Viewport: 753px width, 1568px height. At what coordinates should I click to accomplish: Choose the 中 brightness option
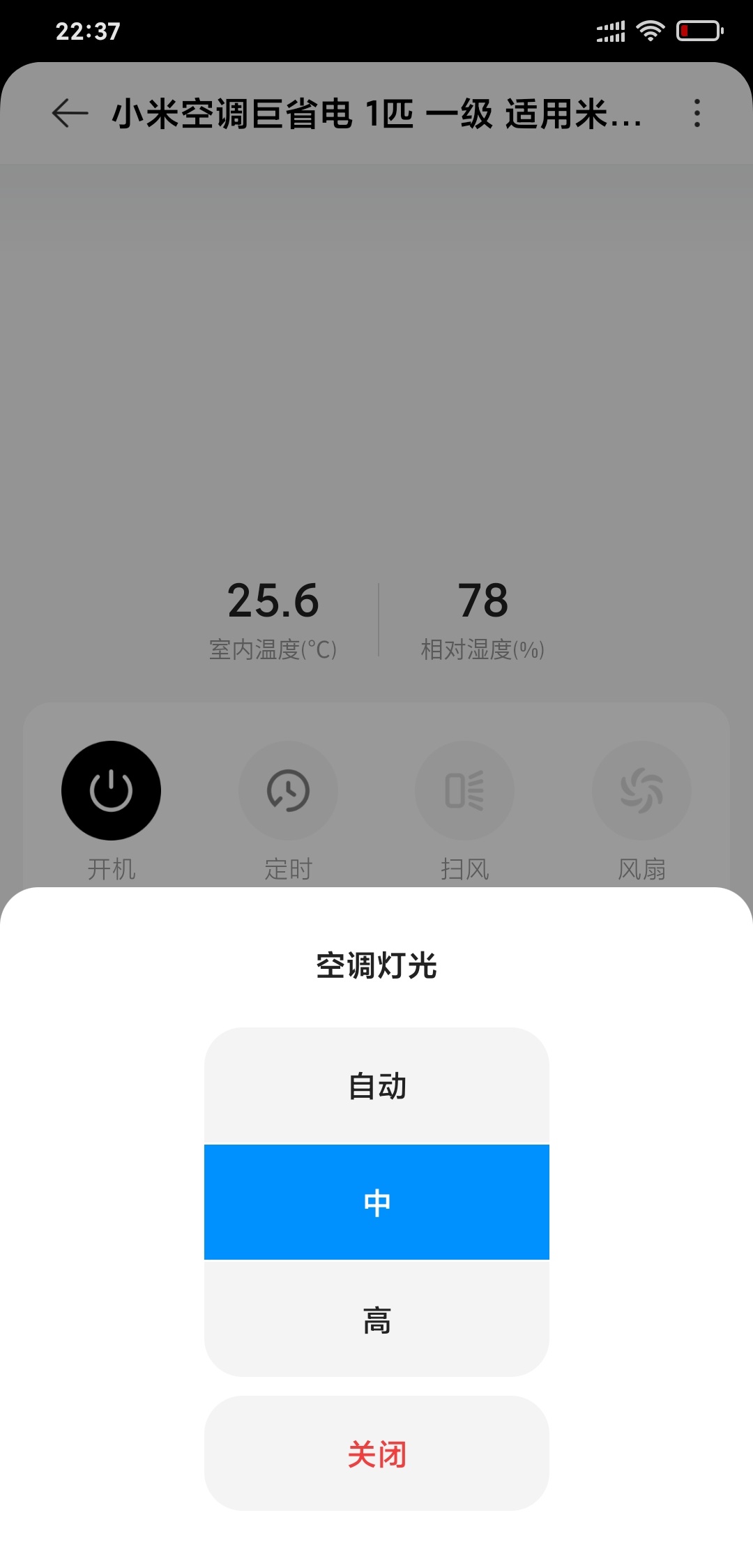point(376,1203)
